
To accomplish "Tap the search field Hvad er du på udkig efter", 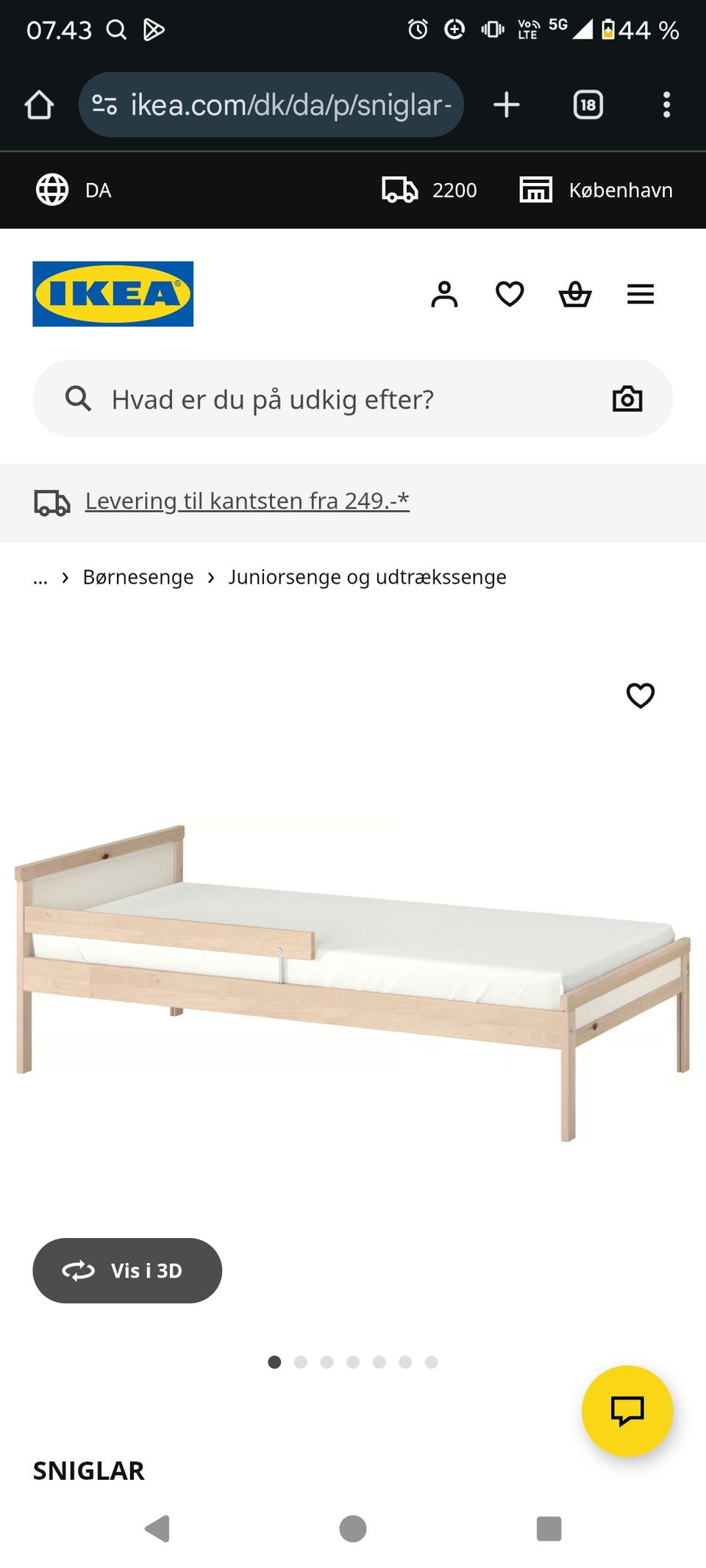I will [294, 398].
